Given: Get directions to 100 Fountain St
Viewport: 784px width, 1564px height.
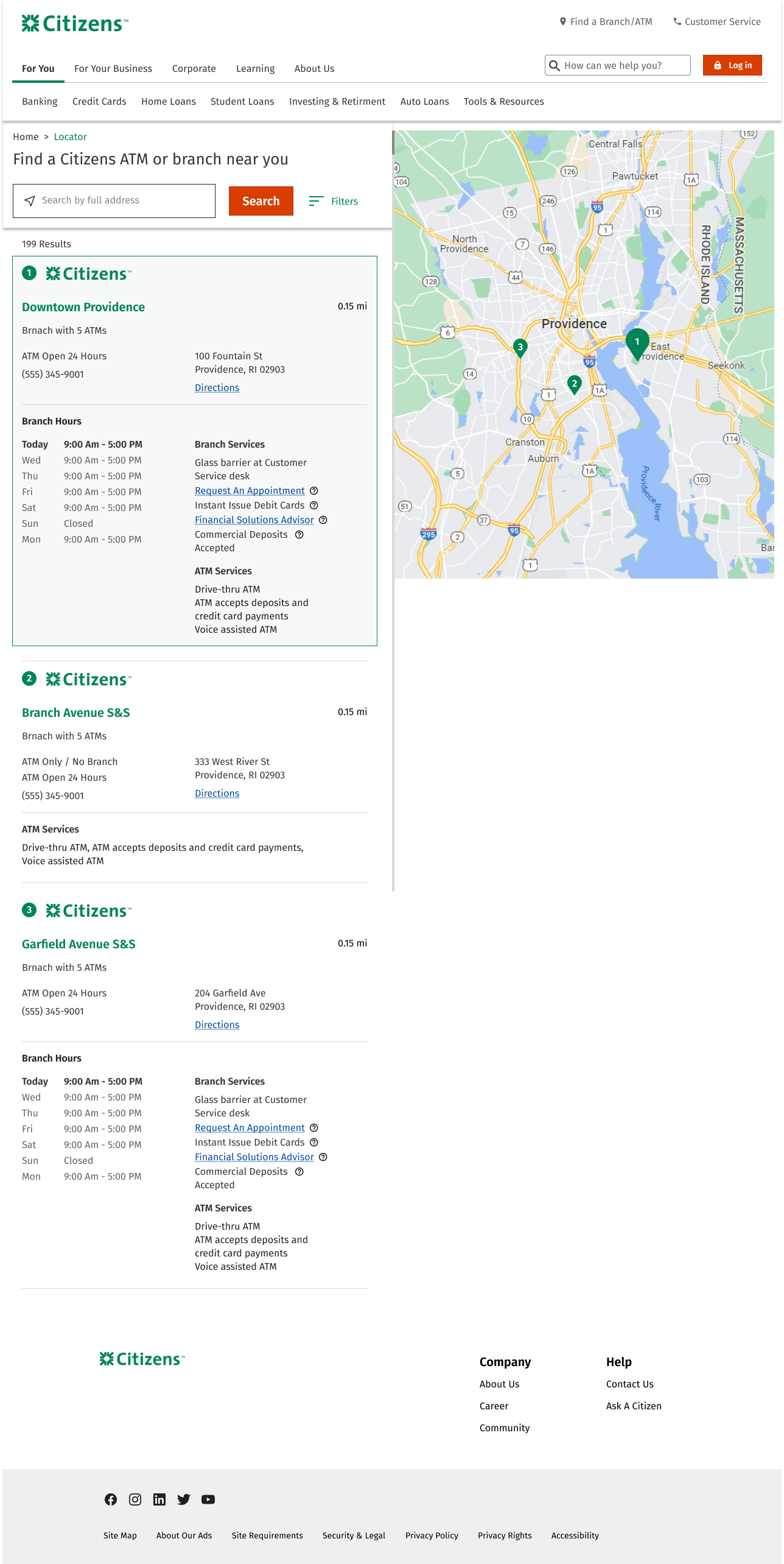Looking at the screenshot, I should pyautogui.click(x=217, y=387).
